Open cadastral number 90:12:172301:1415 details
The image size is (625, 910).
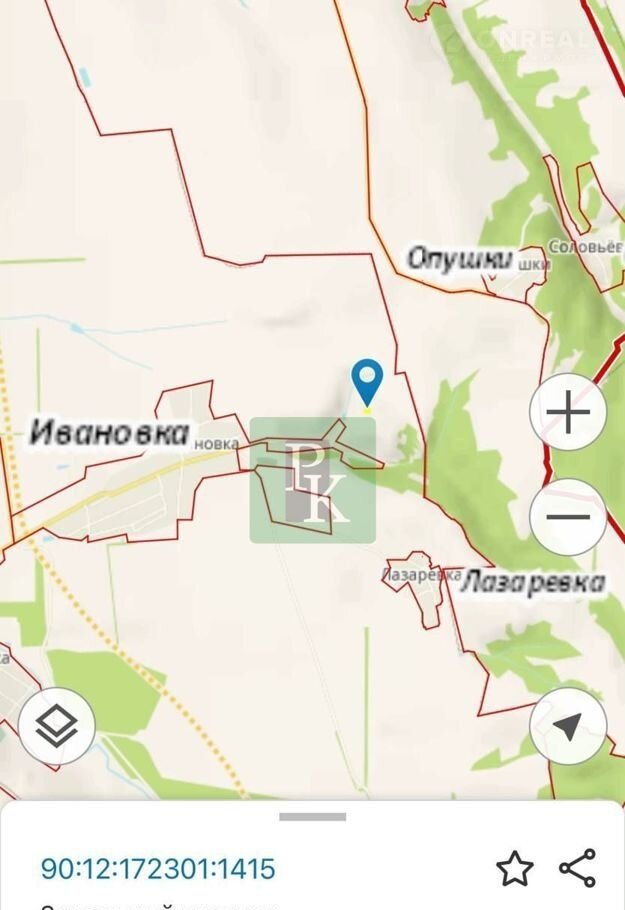coord(157,868)
